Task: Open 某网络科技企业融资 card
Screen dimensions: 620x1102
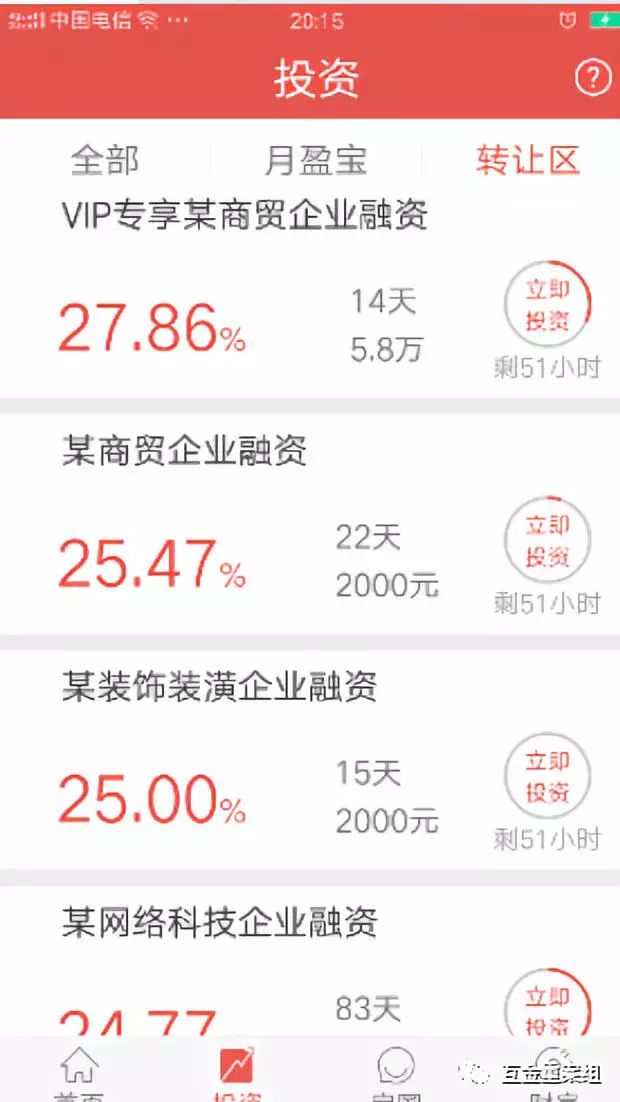Action: 310,959
